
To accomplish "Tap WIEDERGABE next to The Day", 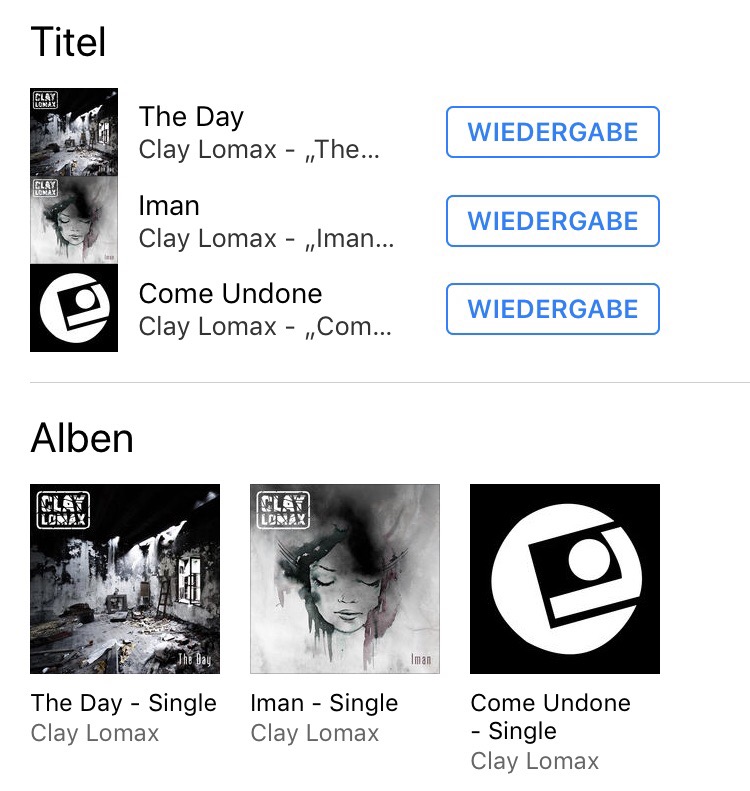I will coord(552,132).
